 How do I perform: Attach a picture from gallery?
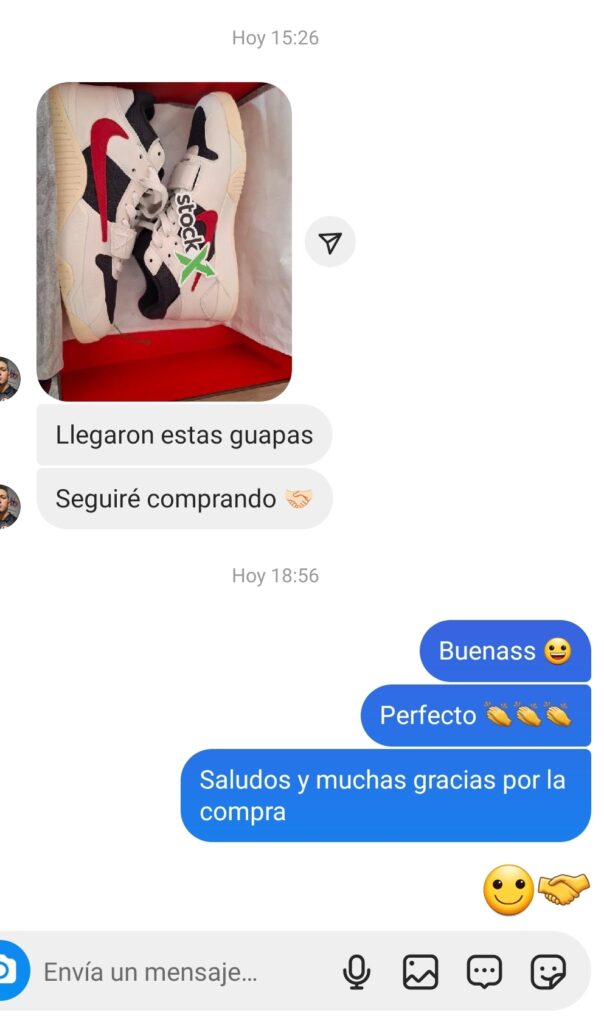pos(420,971)
